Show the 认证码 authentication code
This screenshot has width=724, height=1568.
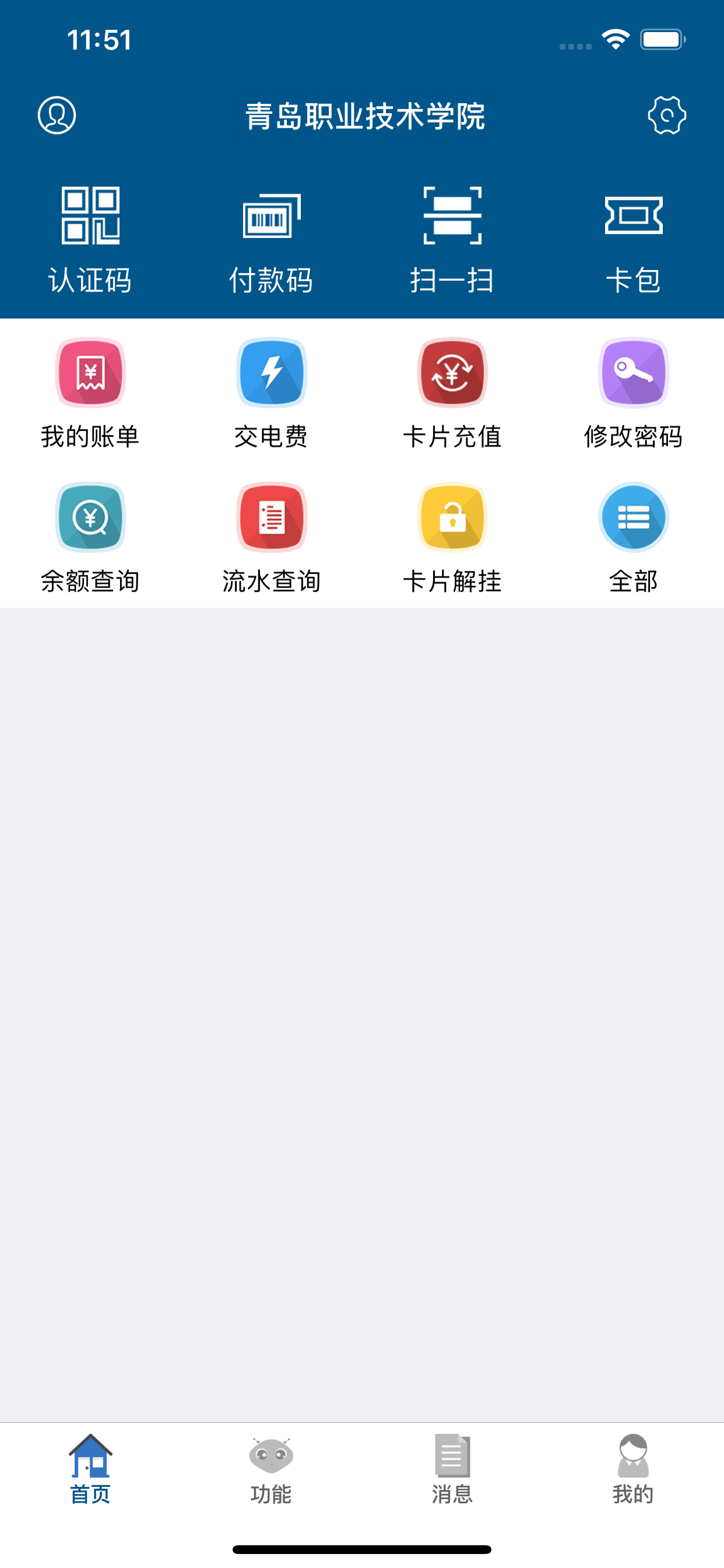tap(90, 240)
